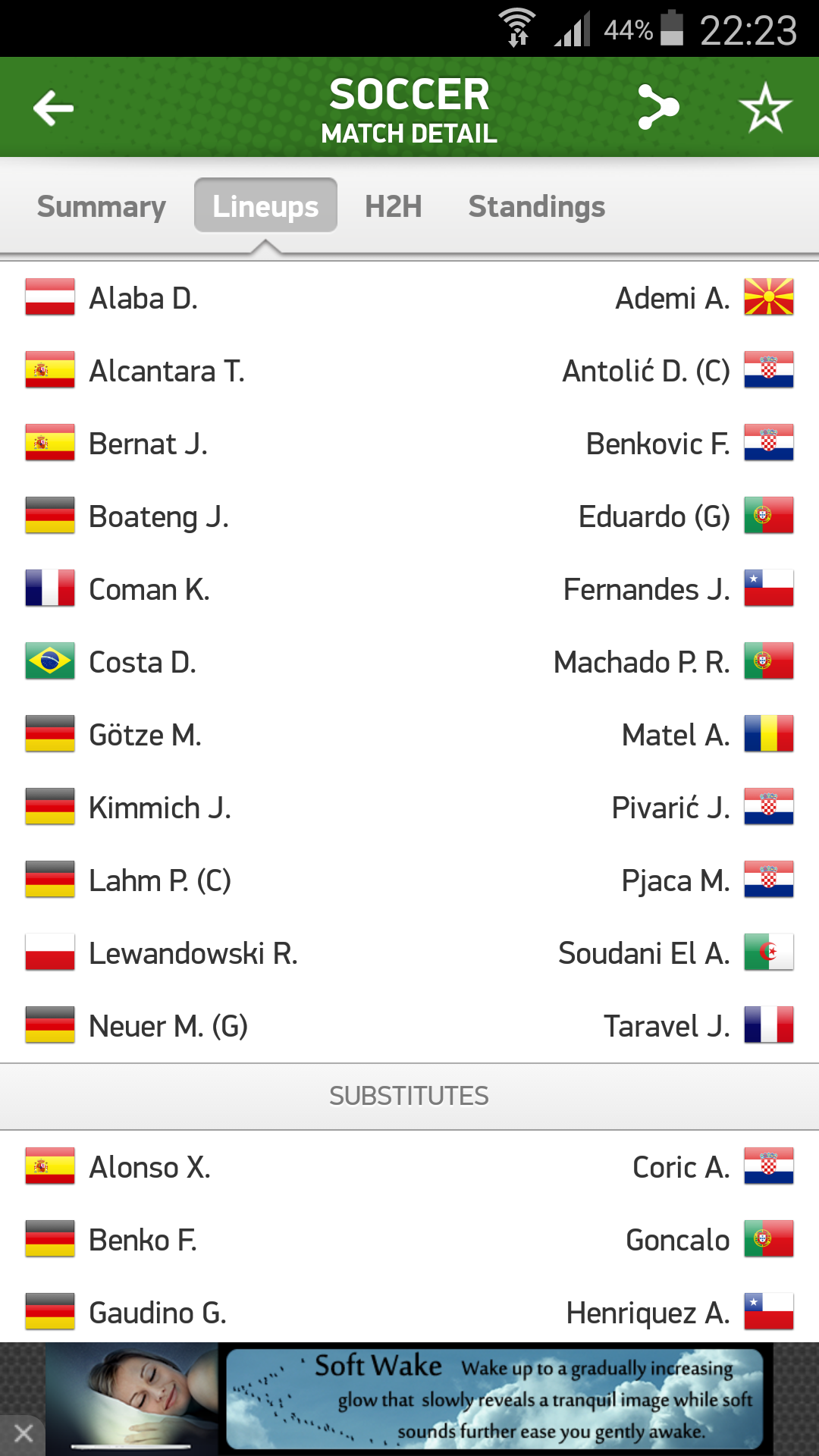Dismiss the ad with the X

pyautogui.click(x=23, y=1433)
